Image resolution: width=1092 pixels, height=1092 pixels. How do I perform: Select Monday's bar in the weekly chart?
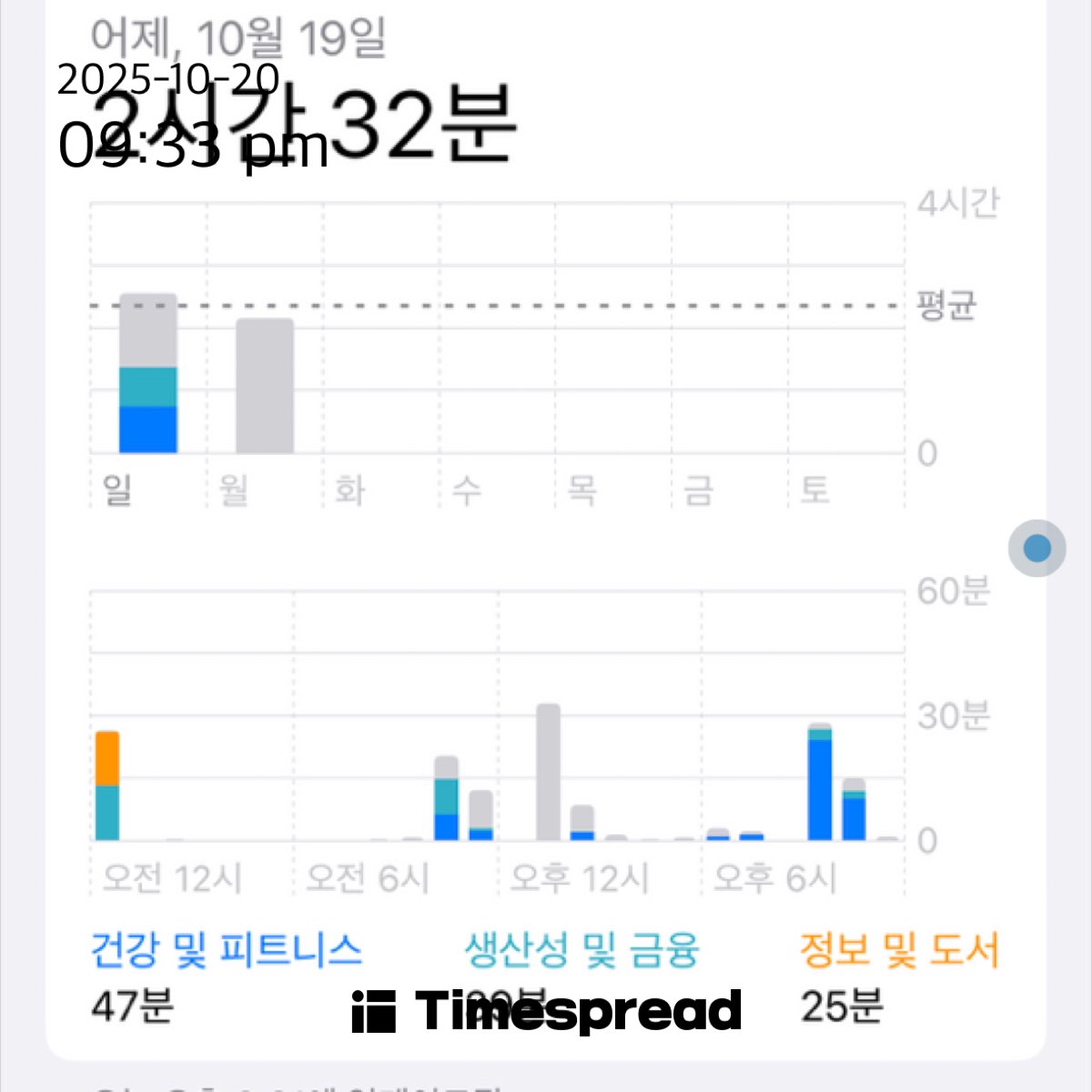pos(265,386)
